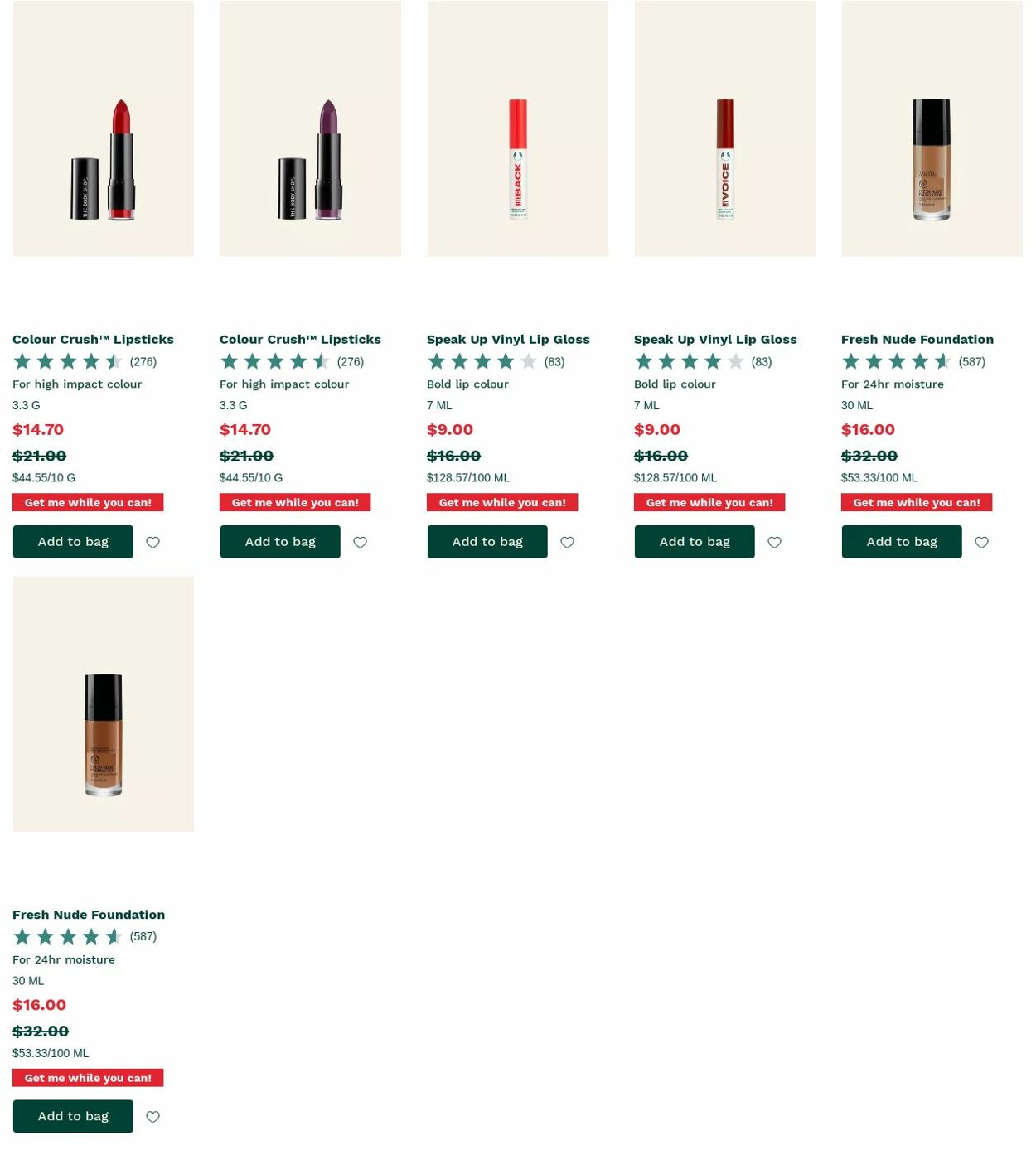
Task: Open Fresh Nude Foundation product page
Action: [x=917, y=339]
